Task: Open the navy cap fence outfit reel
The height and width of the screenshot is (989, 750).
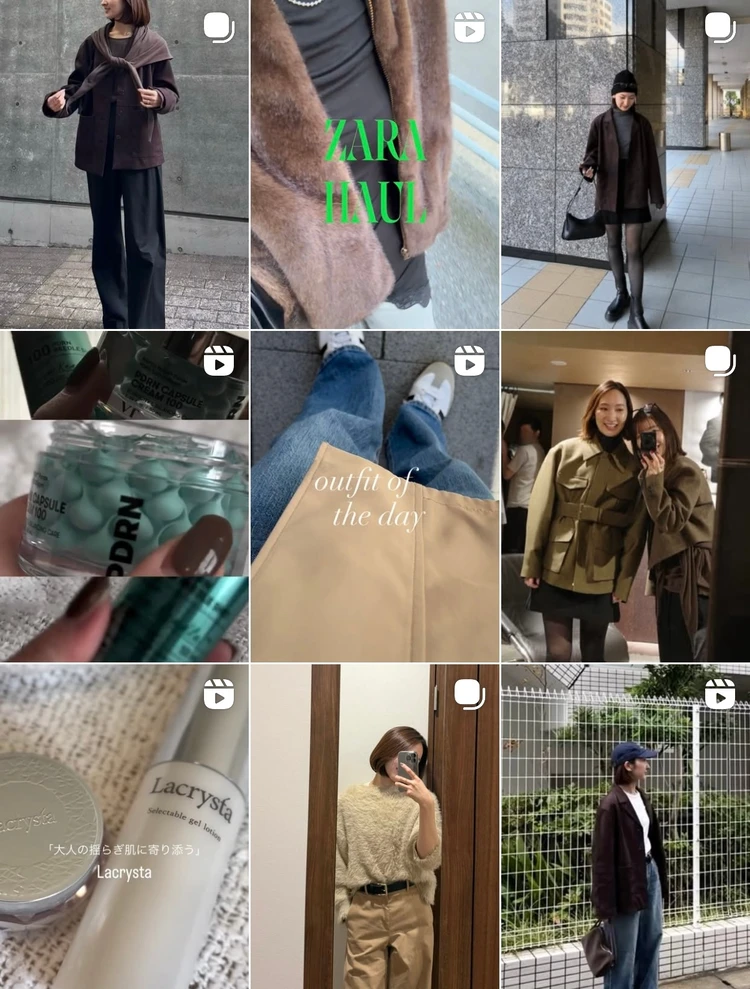Action: [625, 827]
